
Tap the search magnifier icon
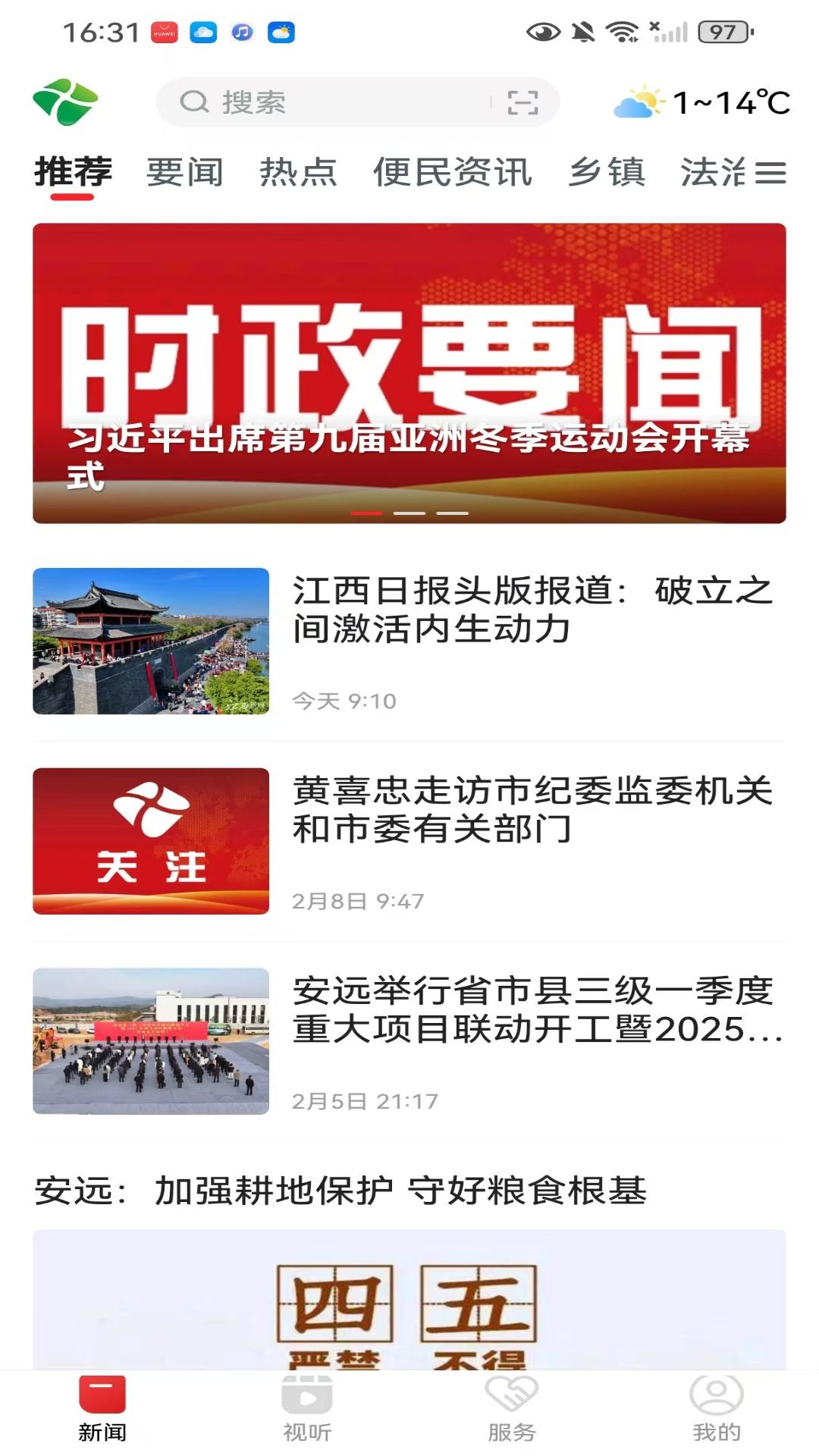[x=196, y=101]
